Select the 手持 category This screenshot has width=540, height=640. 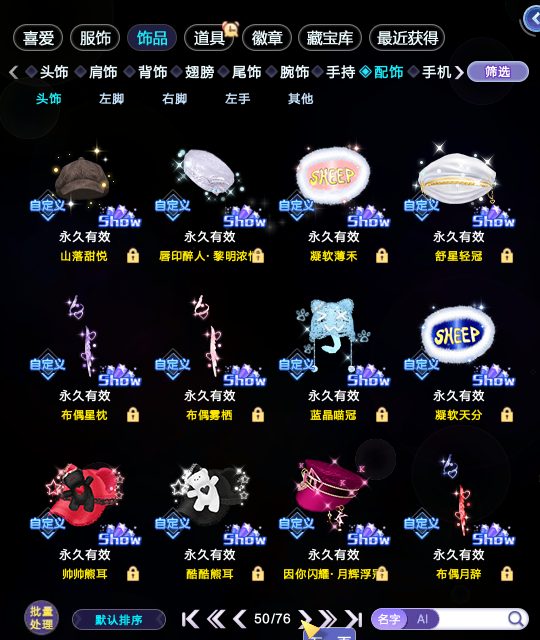pos(340,72)
